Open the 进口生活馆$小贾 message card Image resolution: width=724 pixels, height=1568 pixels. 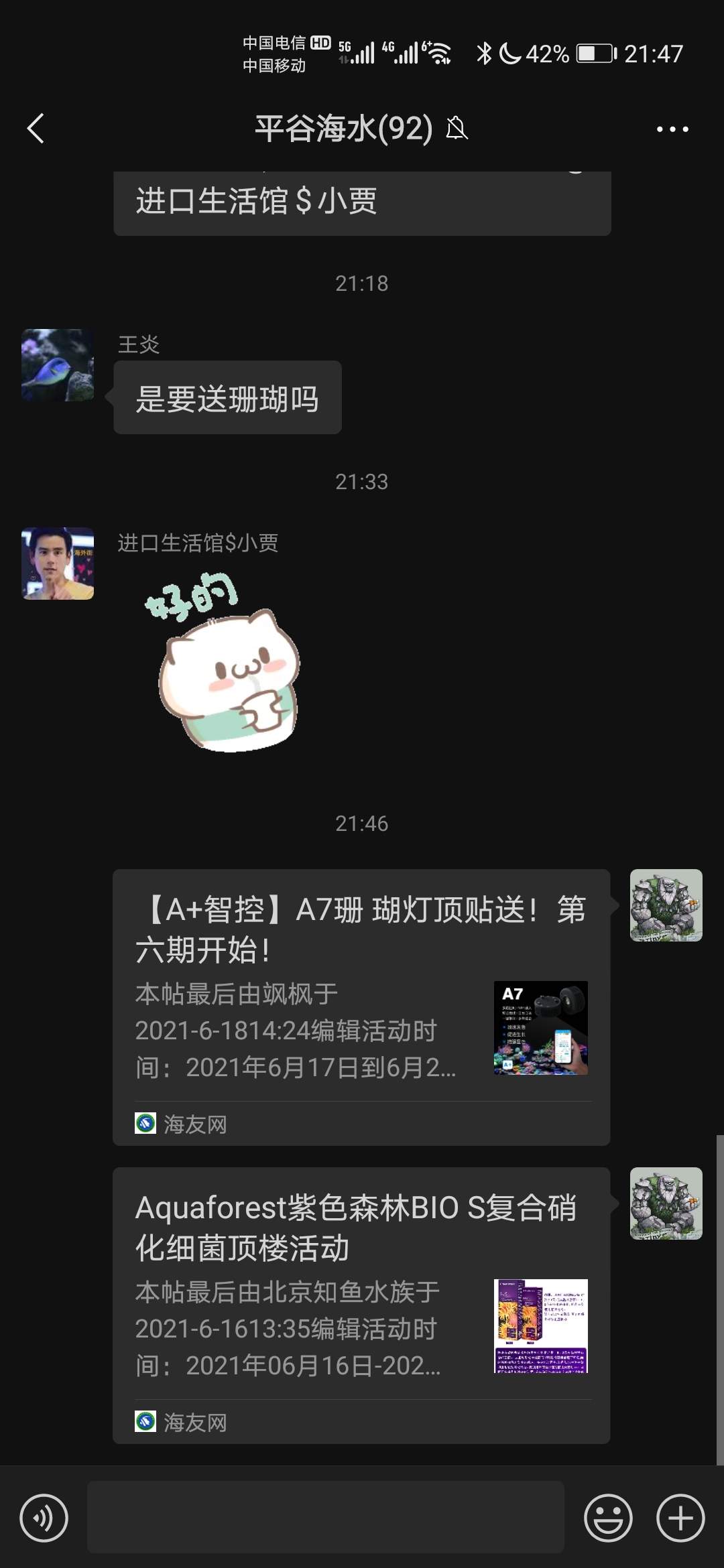click(x=361, y=202)
